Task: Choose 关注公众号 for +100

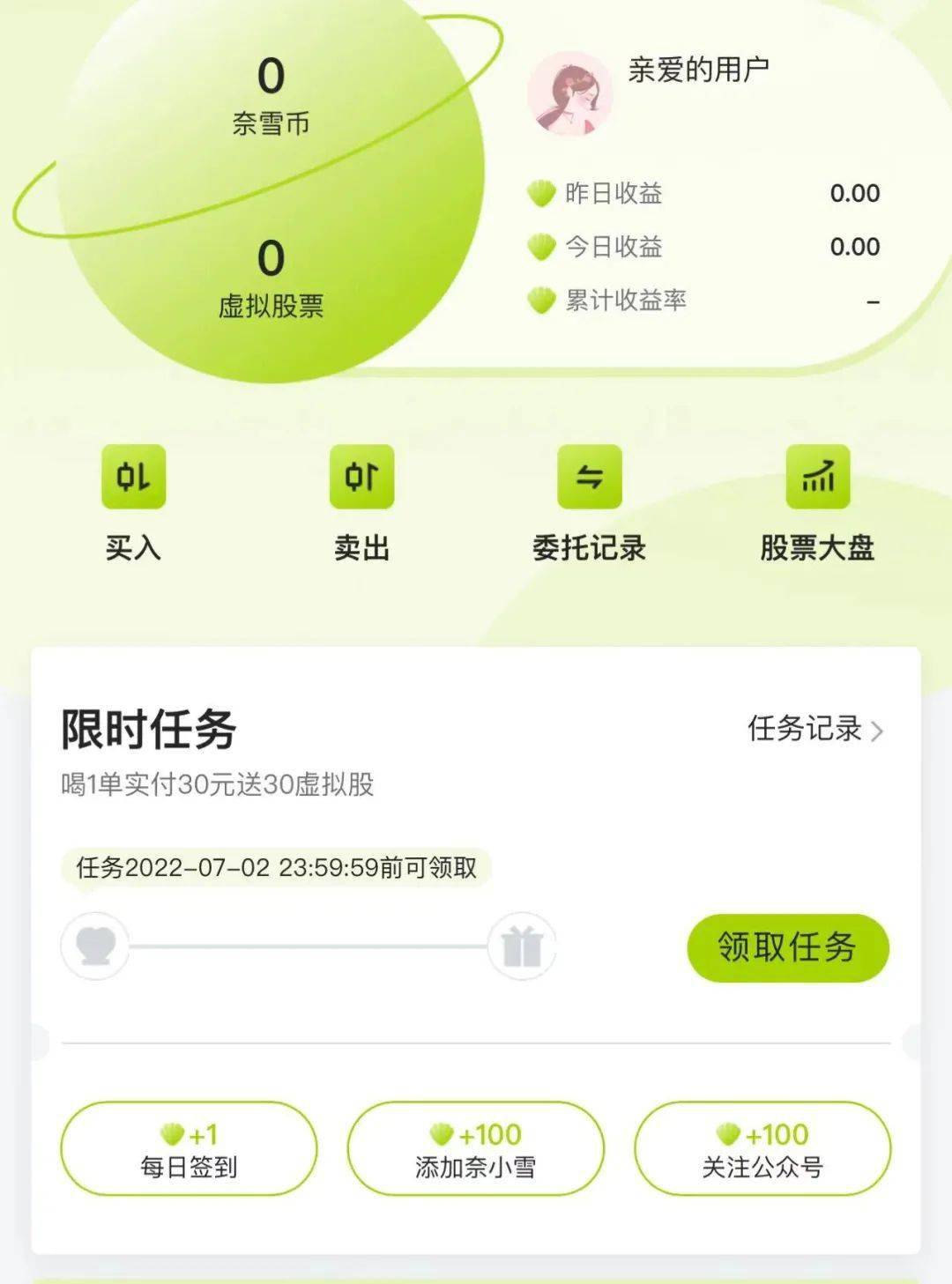Action: click(x=762, y=1149)
